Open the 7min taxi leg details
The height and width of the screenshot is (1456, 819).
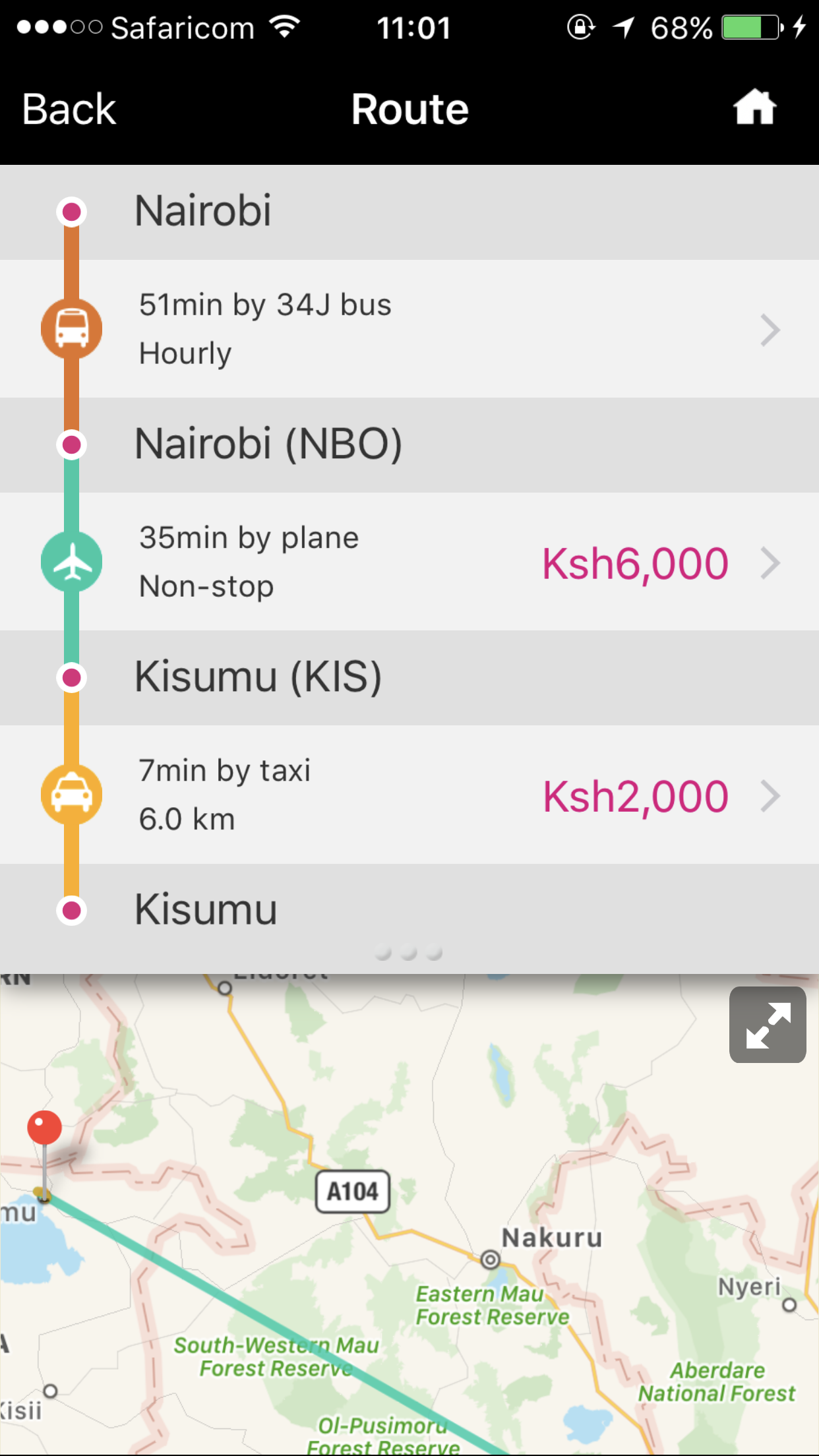click(409, 795)
